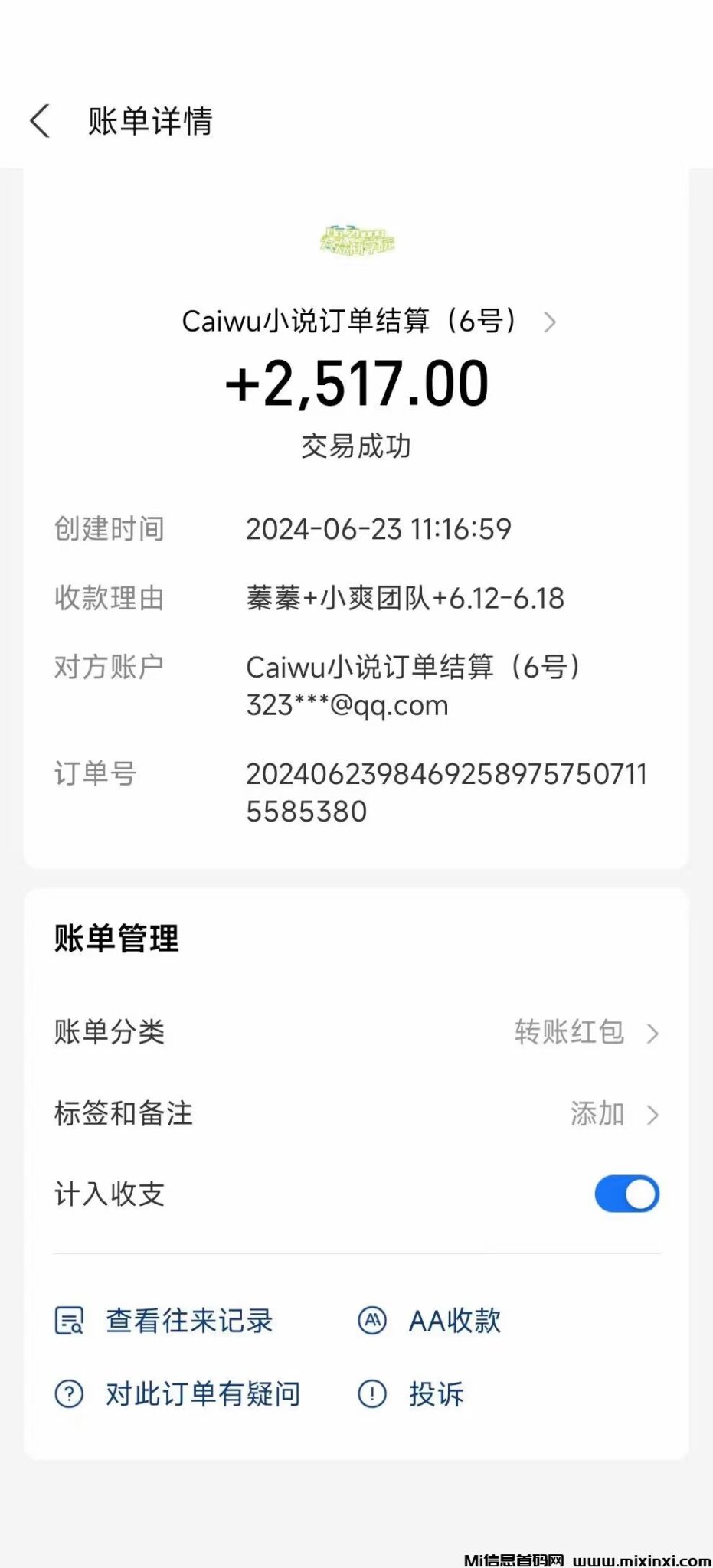Open 标签和备注 via its chevron

(652, 1115)
